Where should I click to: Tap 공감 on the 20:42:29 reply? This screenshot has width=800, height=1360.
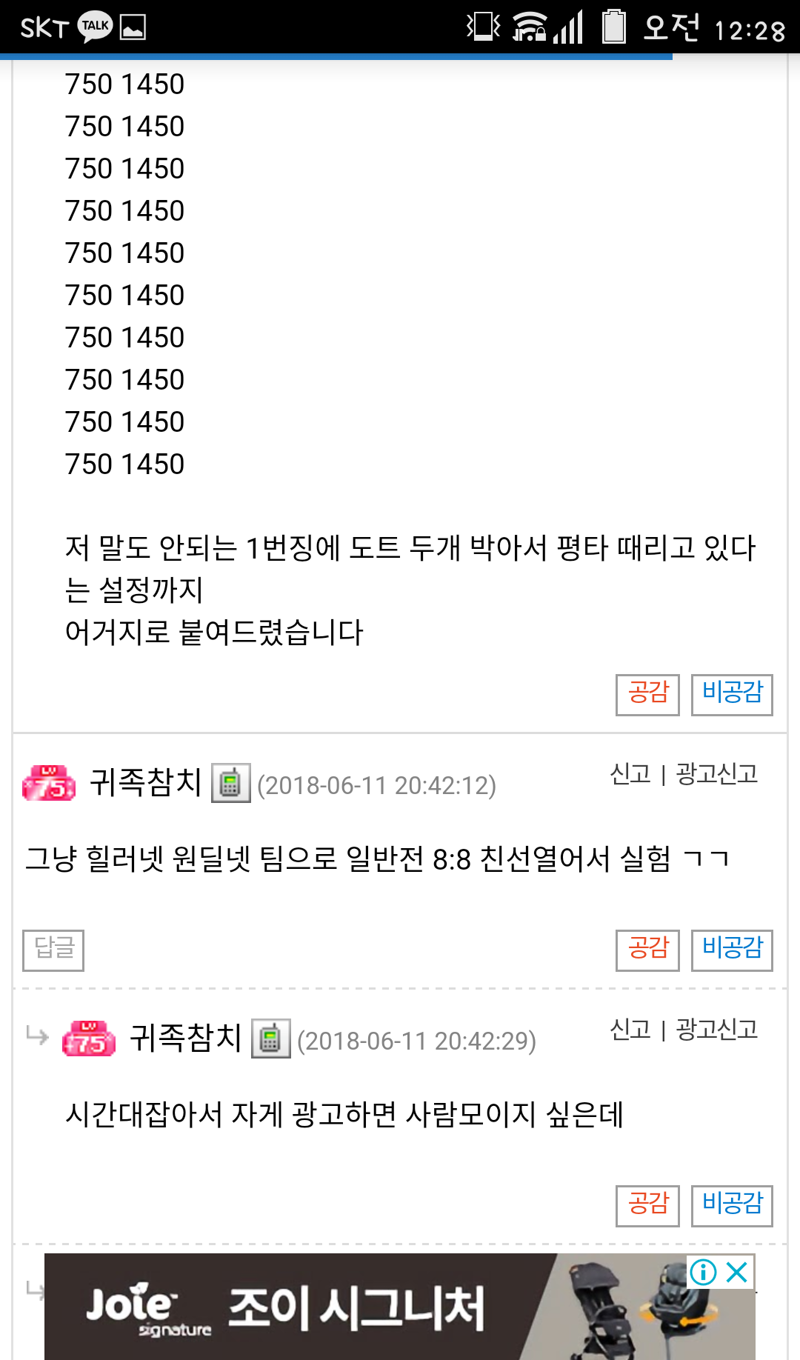(x=648, y=1207)
